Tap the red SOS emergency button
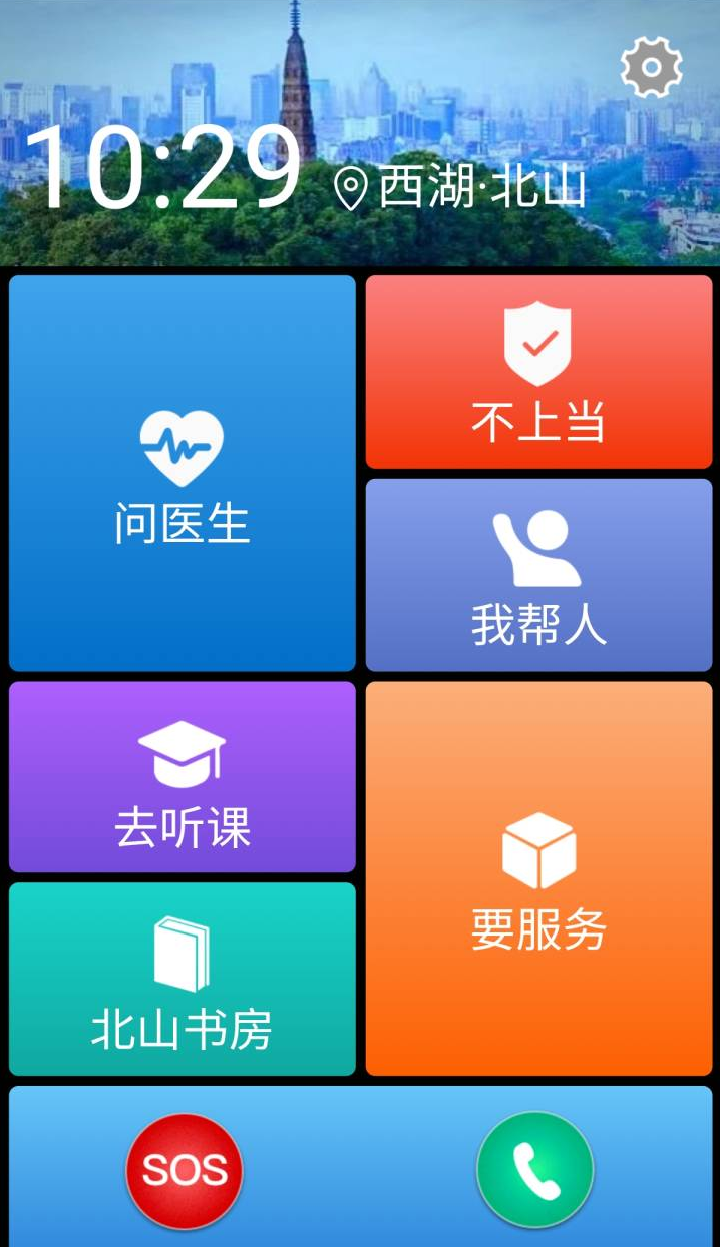 (x=184, y=1170)
